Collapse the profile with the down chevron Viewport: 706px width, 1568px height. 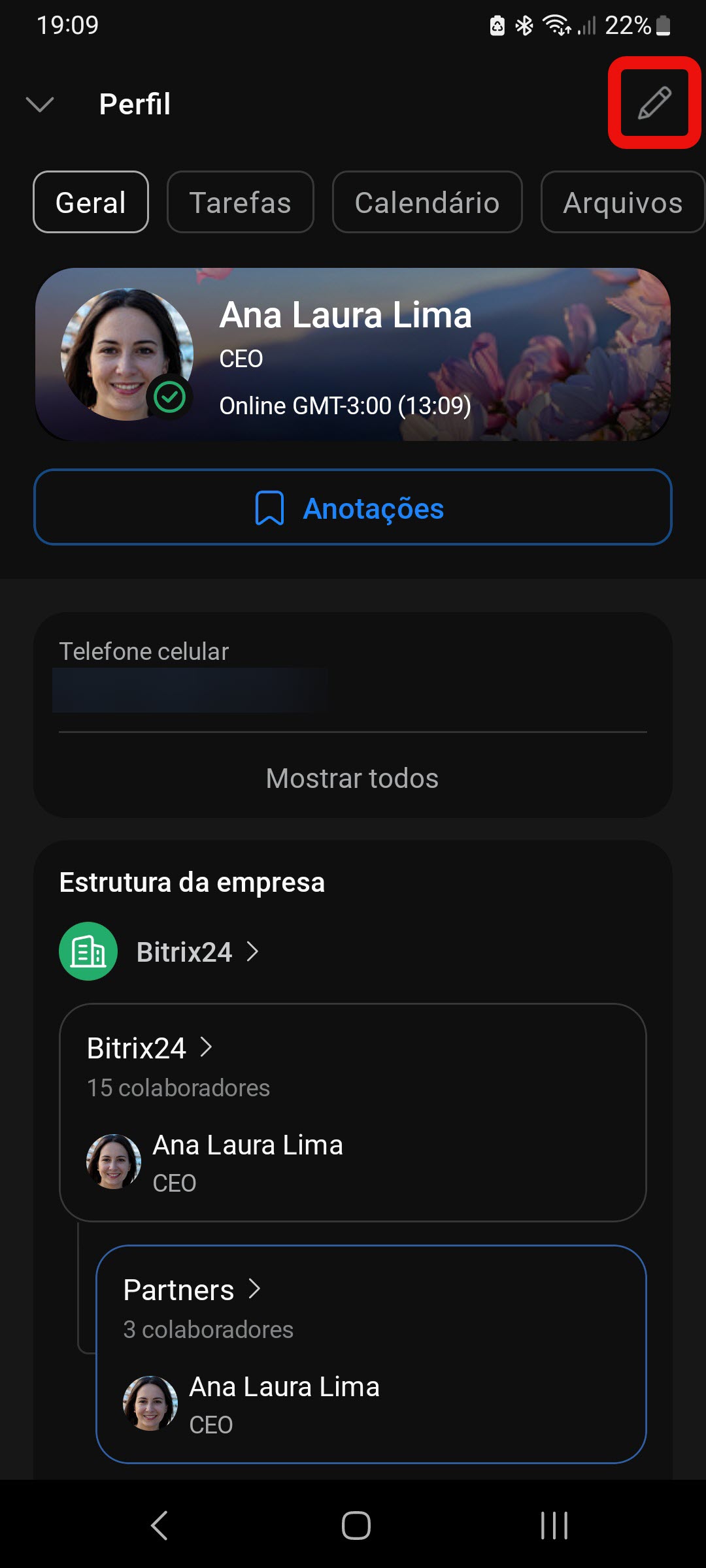pyautogui.click(x=40, y=104)
